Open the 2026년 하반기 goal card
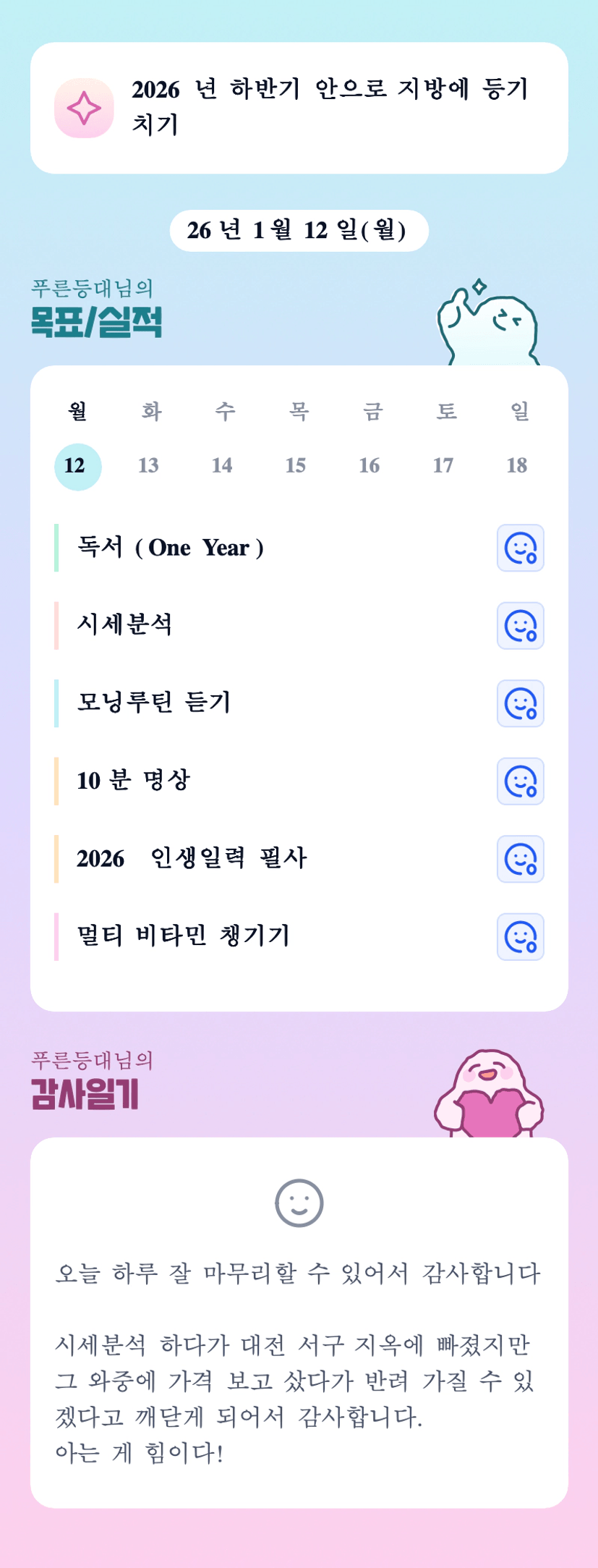The image size is (598, 1568). click(x=299, y=108)
